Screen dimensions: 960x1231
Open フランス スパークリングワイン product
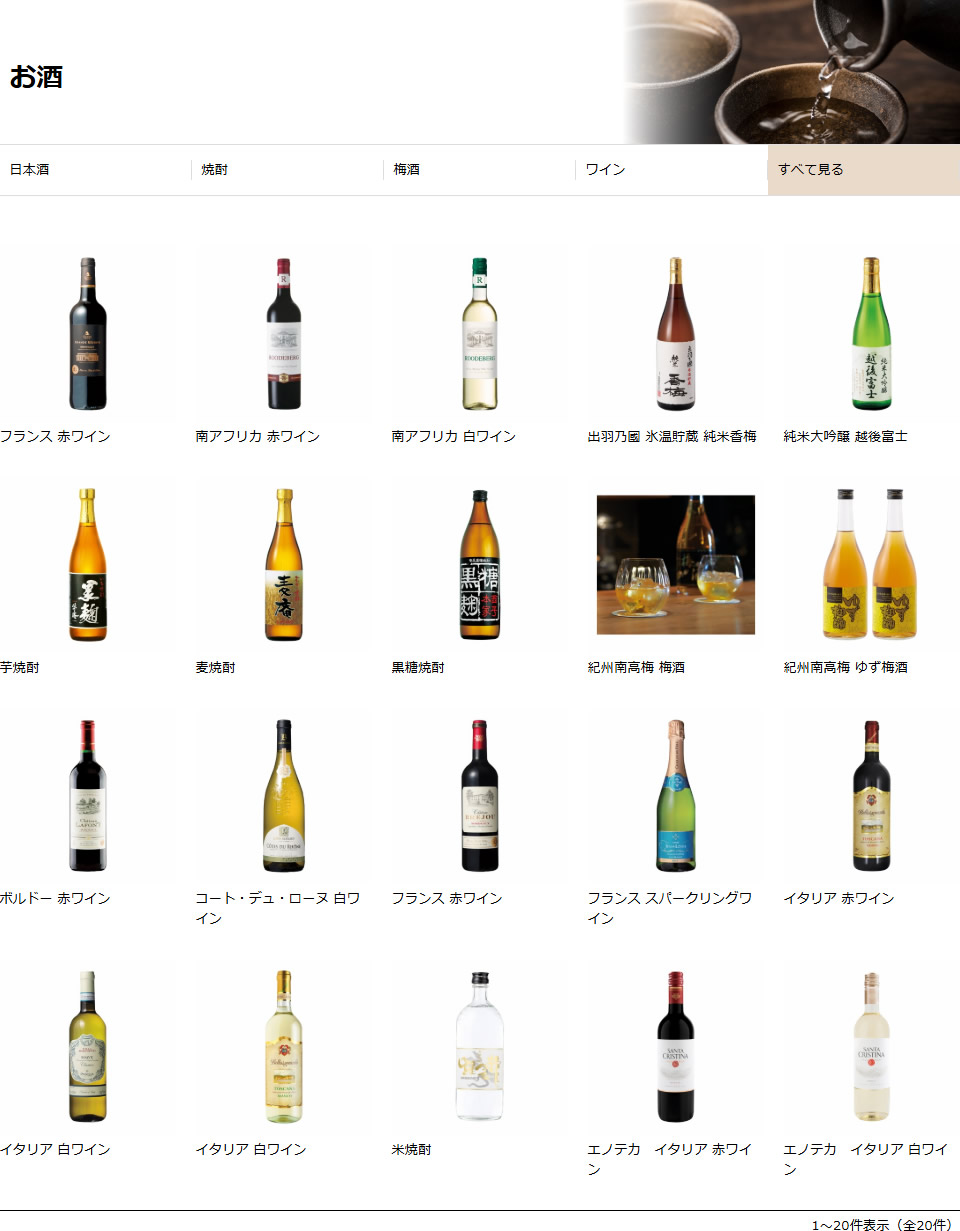(x=675, y=796)
